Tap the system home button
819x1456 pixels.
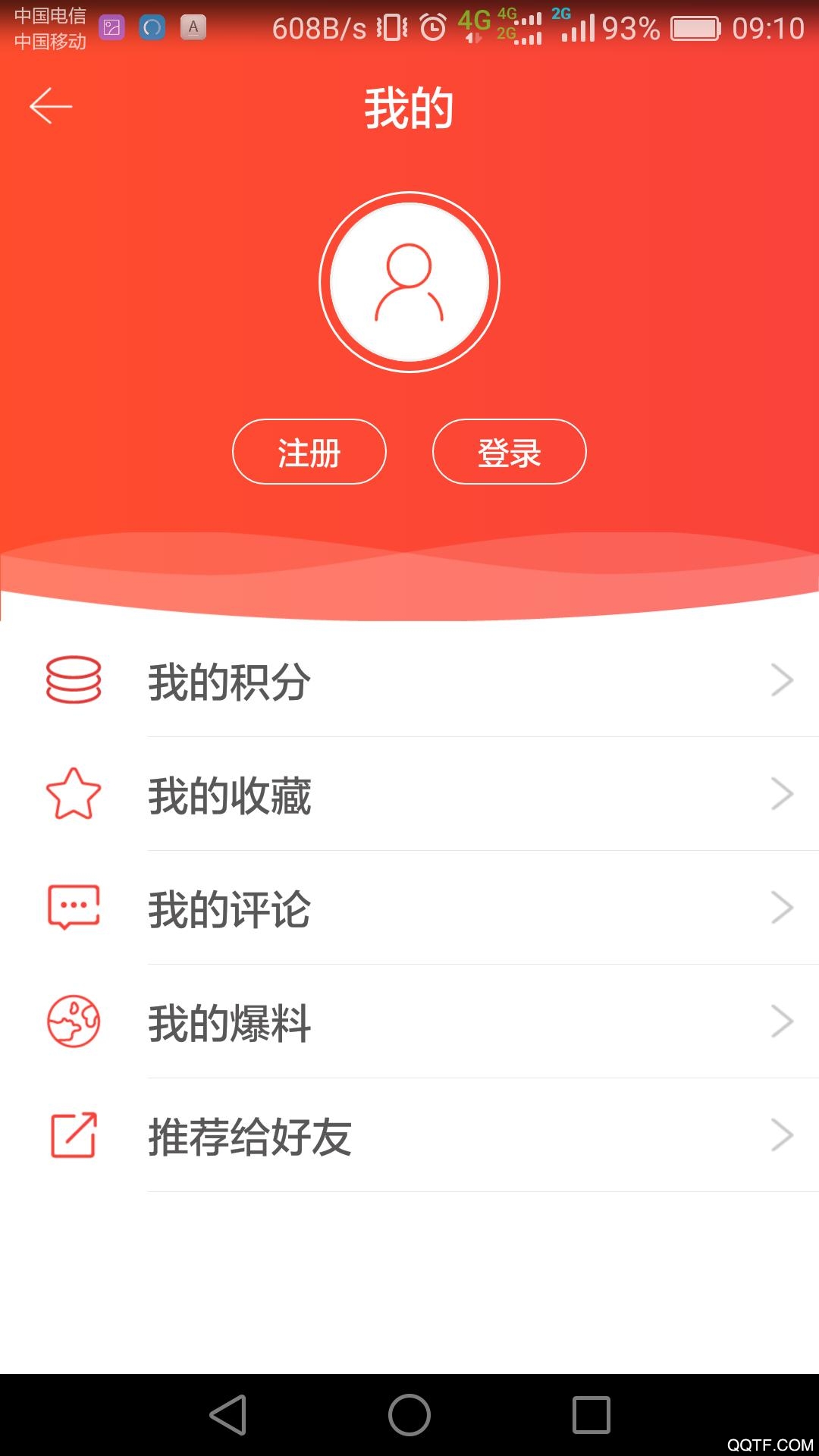[409, 1415]
